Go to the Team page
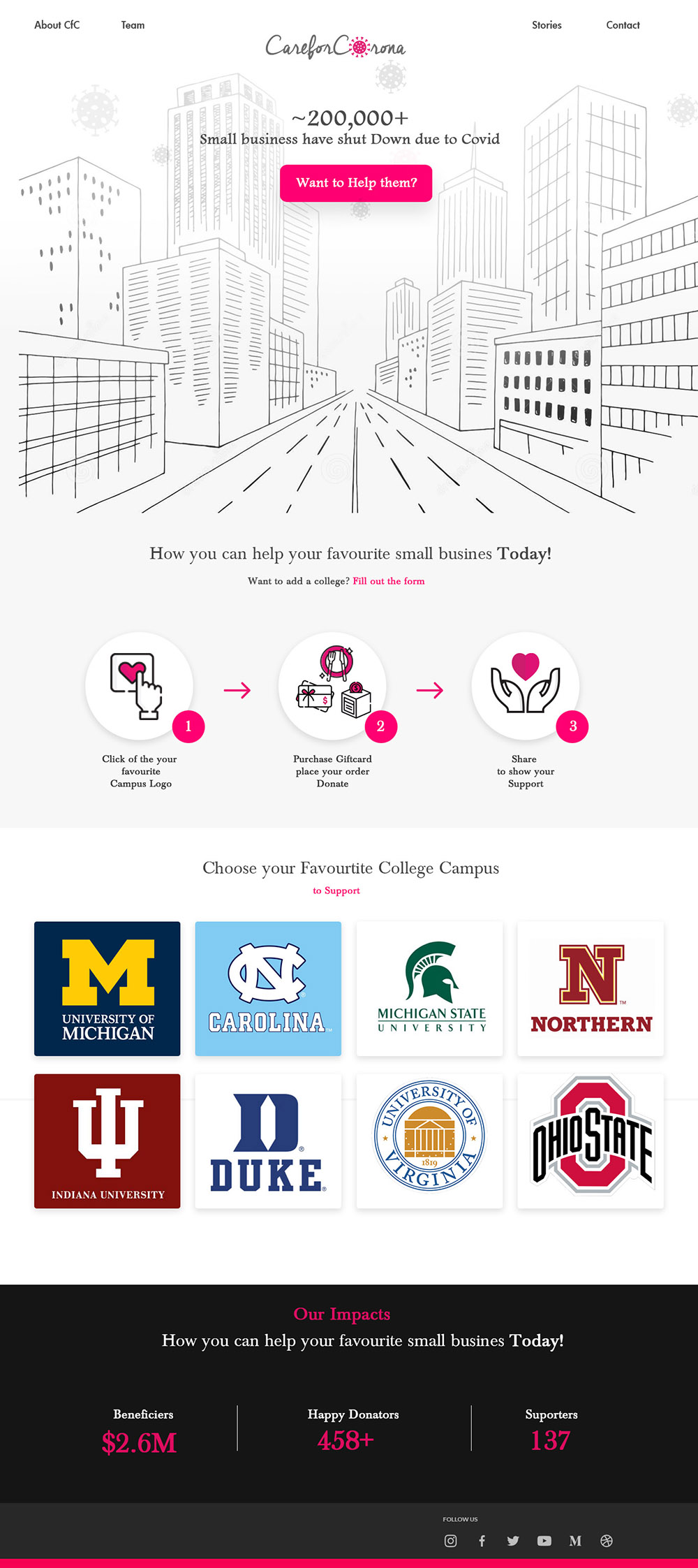 pyautogui.click(x=133, y=25)
